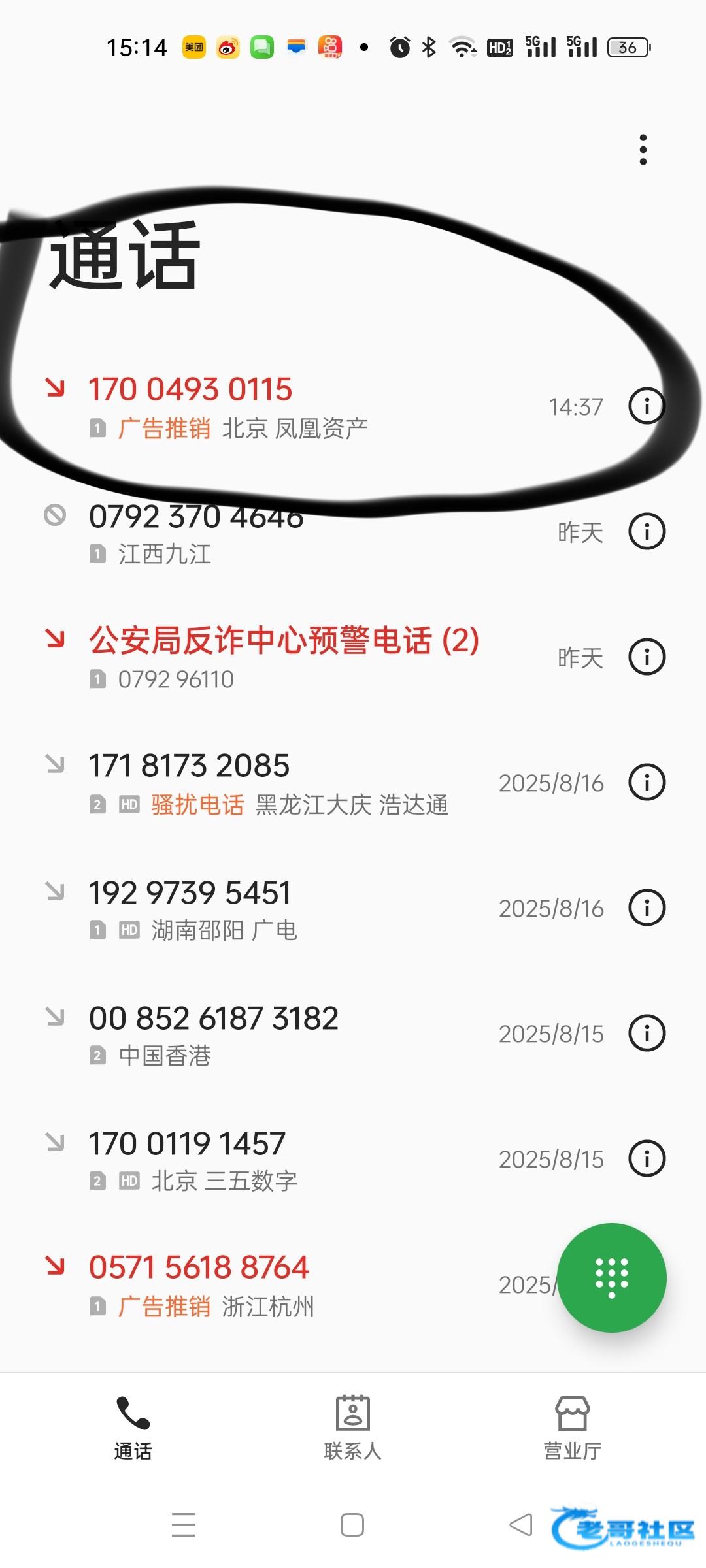Screen dimensions: 706x1568
Task: View details for 0792 370 4646
Action: pyautogui.click(x=647, y=531)
